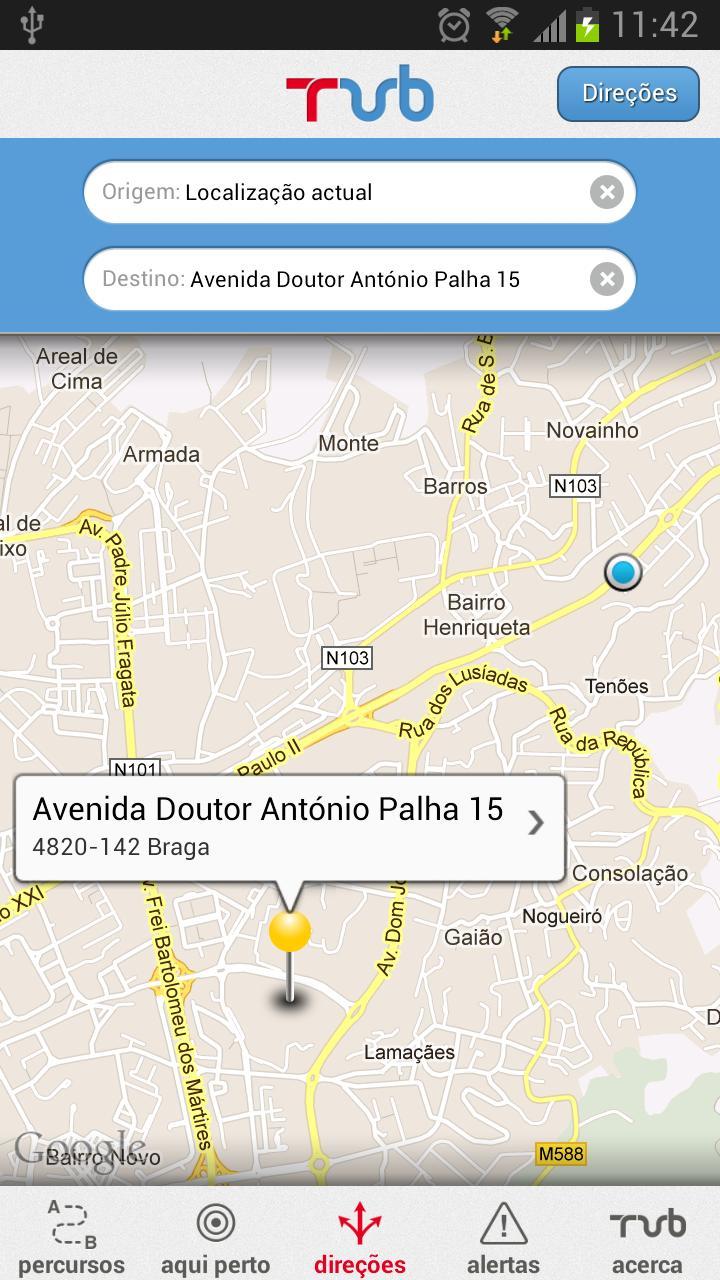Image resolution: width=720 pixels, height=1280 pixels.
Task: Go to the alertas tab
Action: [503, 1238]
